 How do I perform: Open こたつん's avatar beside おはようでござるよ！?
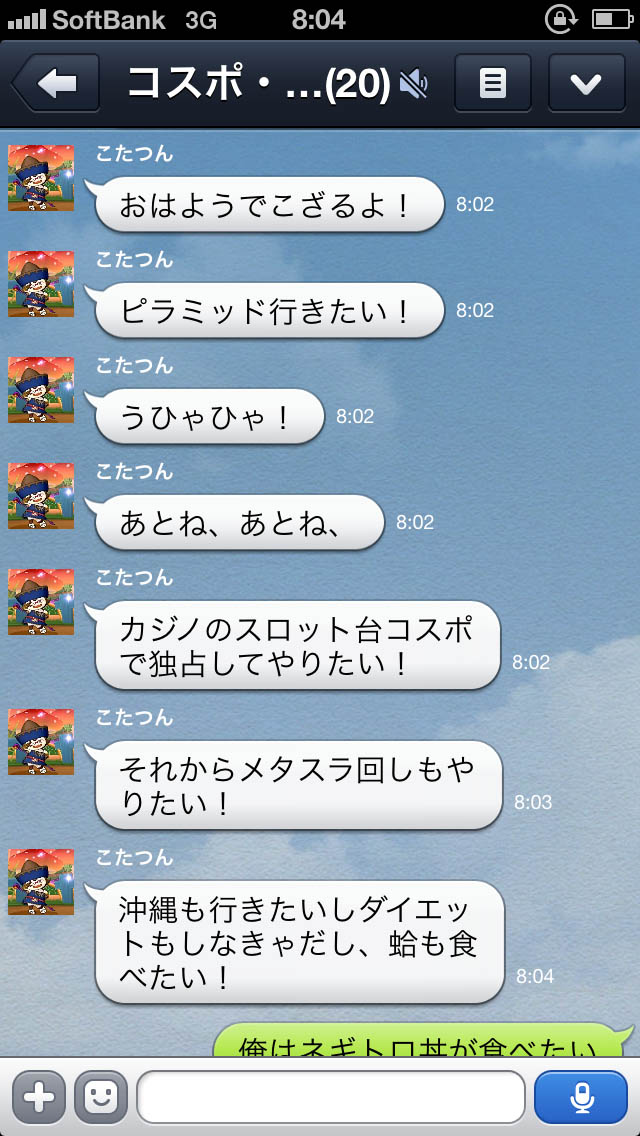[41, 177]
